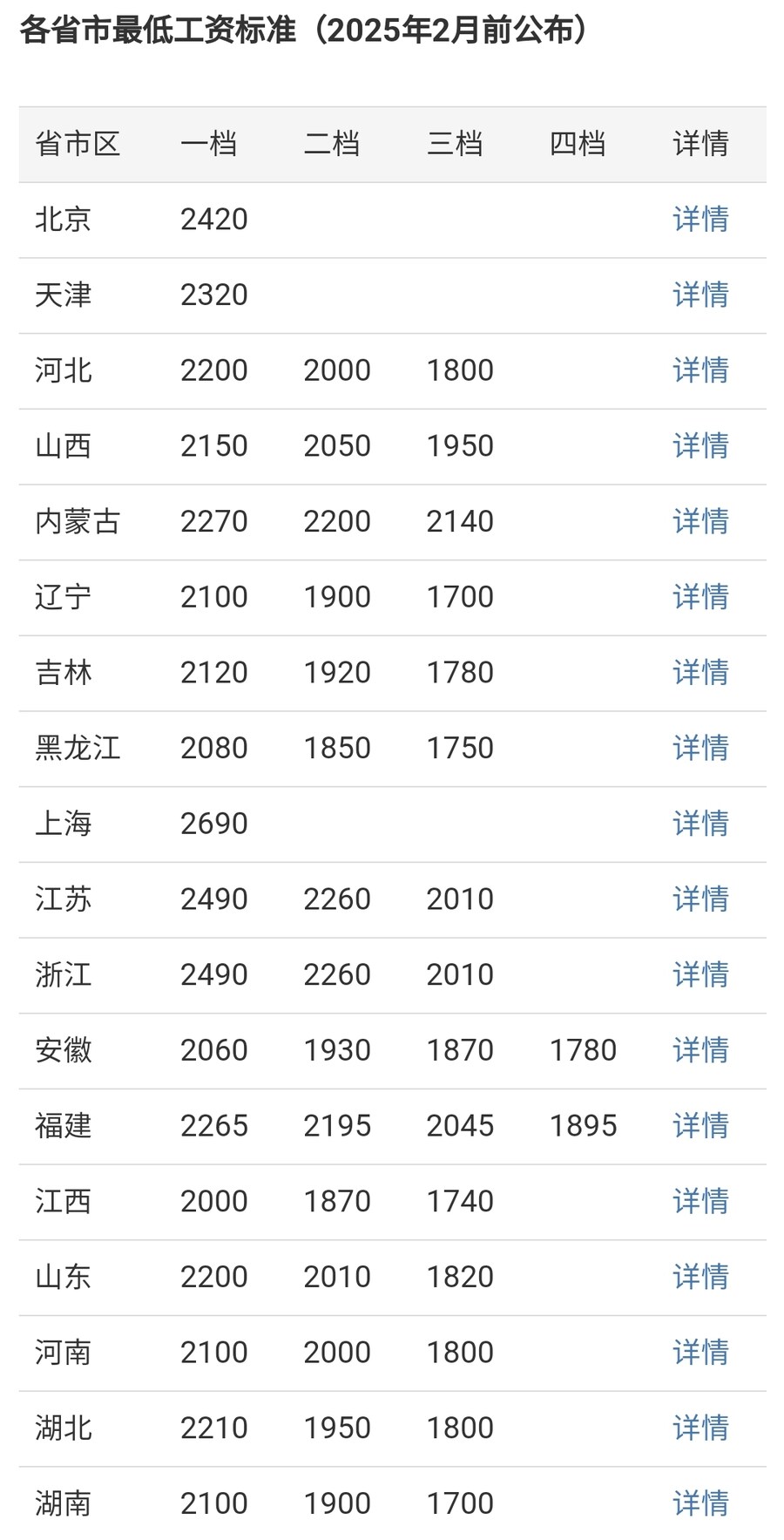Open 黑龙江 详情 link
Screen dimensions: 784x1540
tap(700, 748)
